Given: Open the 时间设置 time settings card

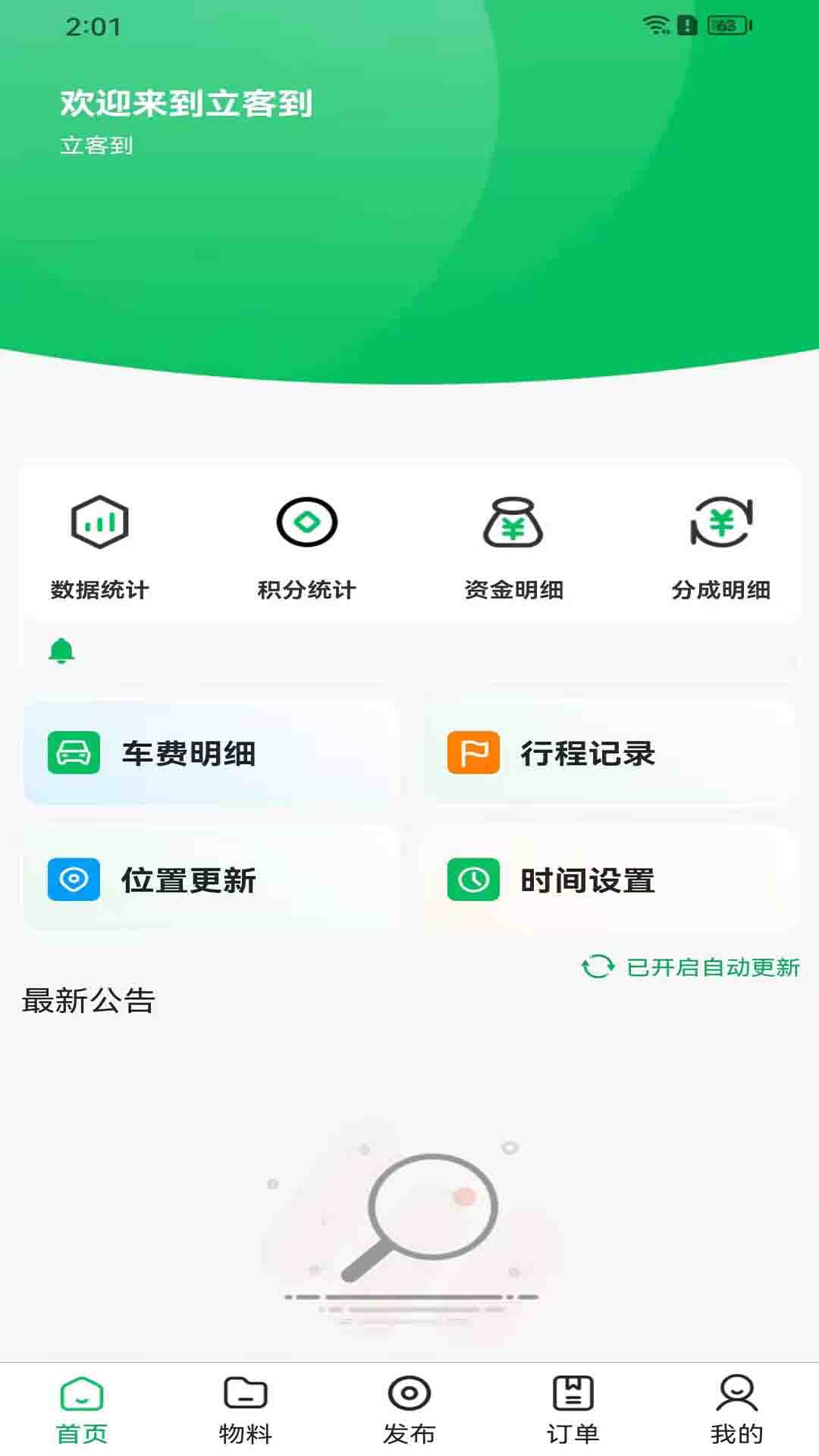Looking at the screenshot, I should pos(611,880).
